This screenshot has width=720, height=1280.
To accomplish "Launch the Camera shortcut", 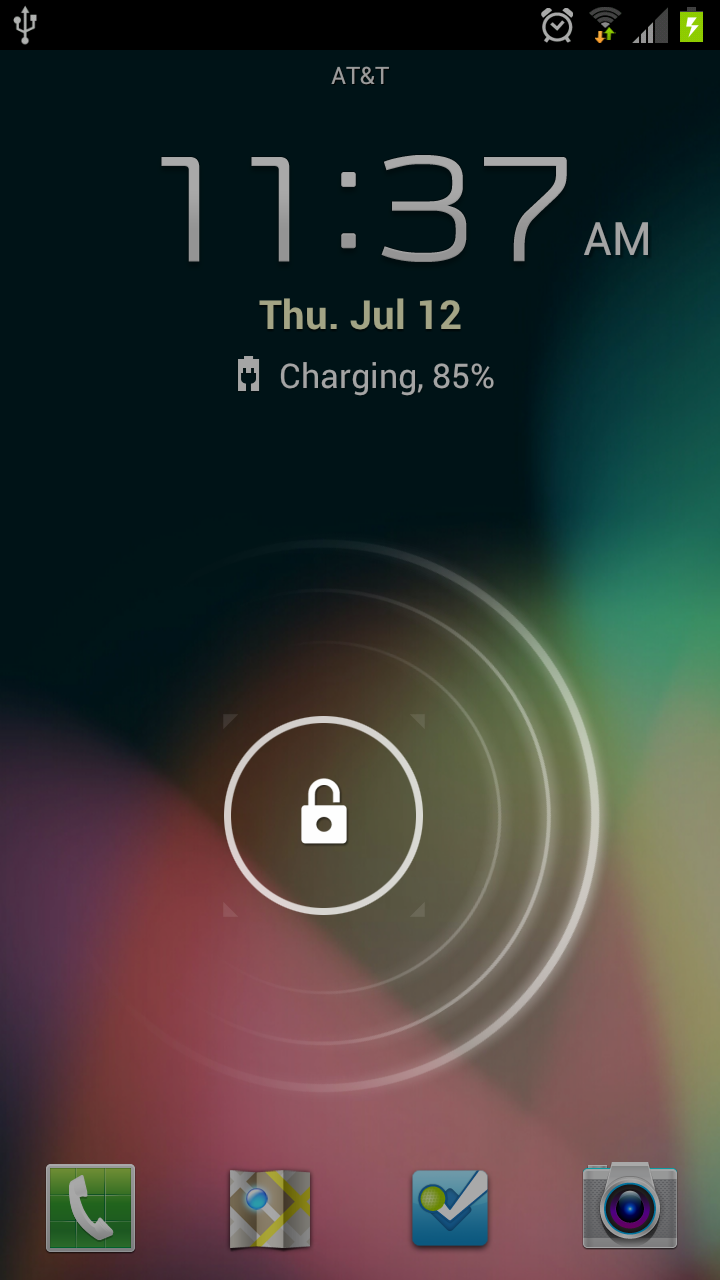I will (630, 1206).
